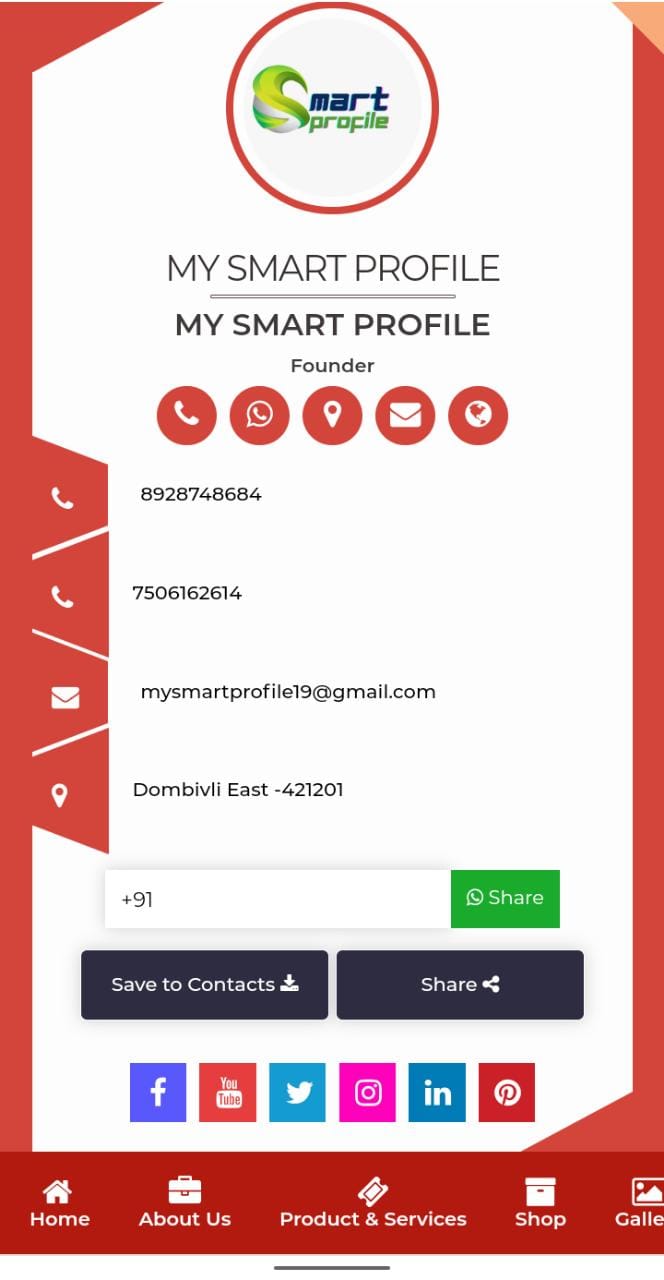This screenshot has width=664, height=1280.
Task: Tap the dark Share button
Action: point(460,985)
